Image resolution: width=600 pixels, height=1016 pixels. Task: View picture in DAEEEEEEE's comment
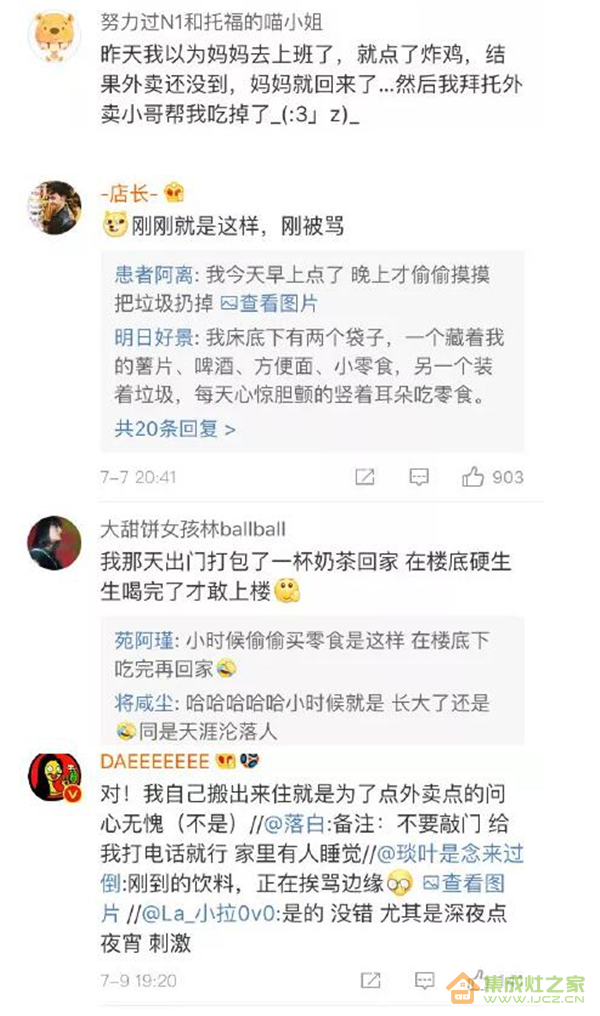465,885
